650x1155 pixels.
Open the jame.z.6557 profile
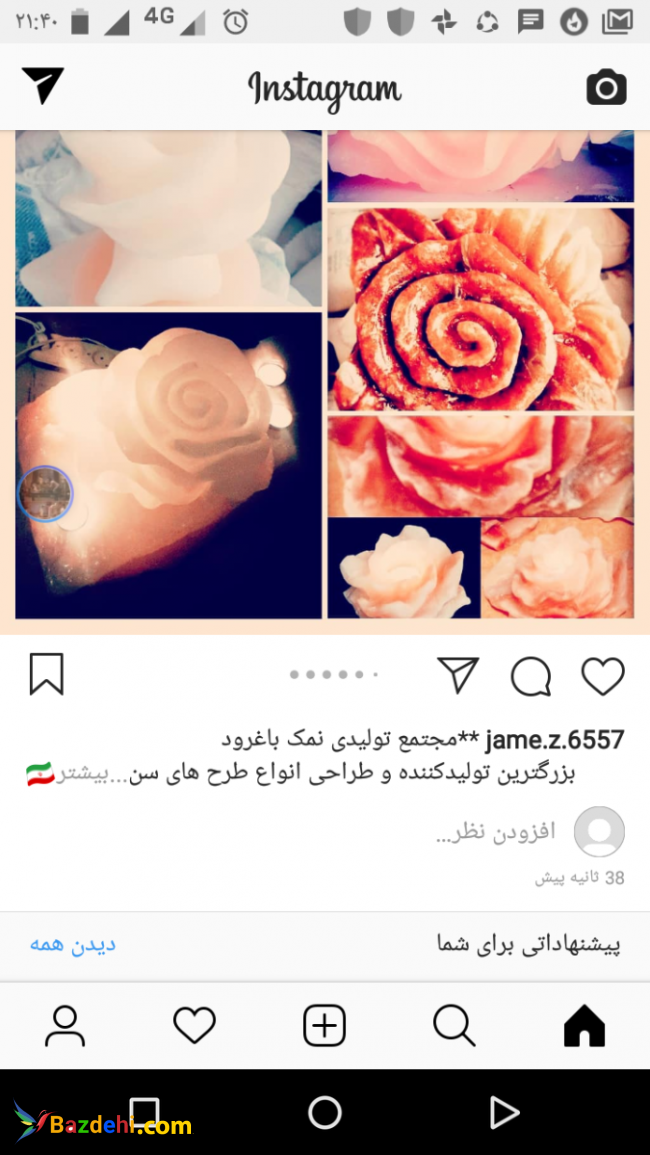(554, 740)
